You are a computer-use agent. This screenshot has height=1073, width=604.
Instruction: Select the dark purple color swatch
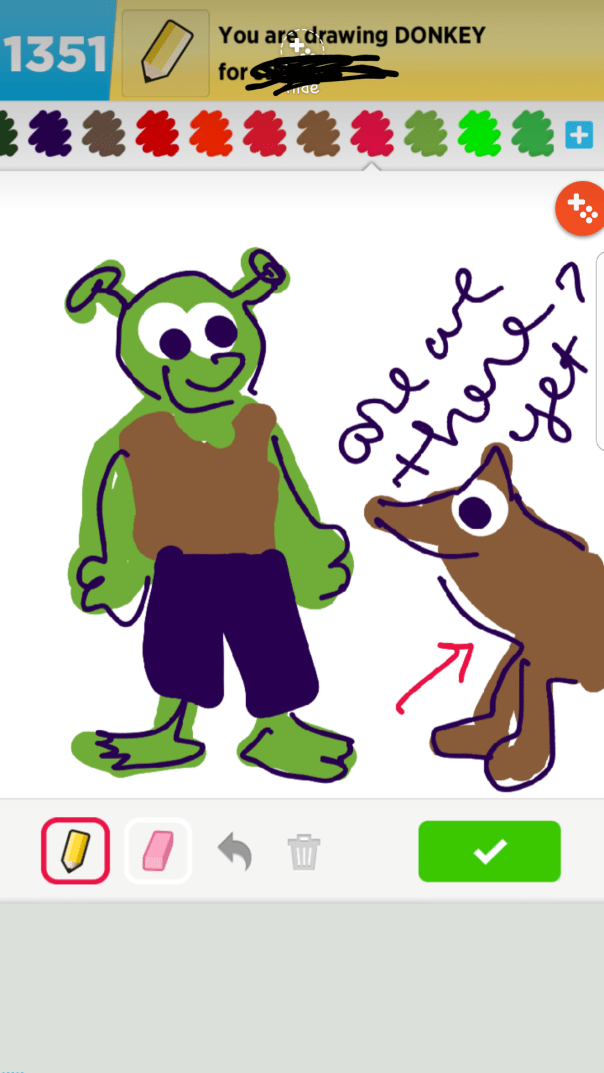(x=48, y=133)
